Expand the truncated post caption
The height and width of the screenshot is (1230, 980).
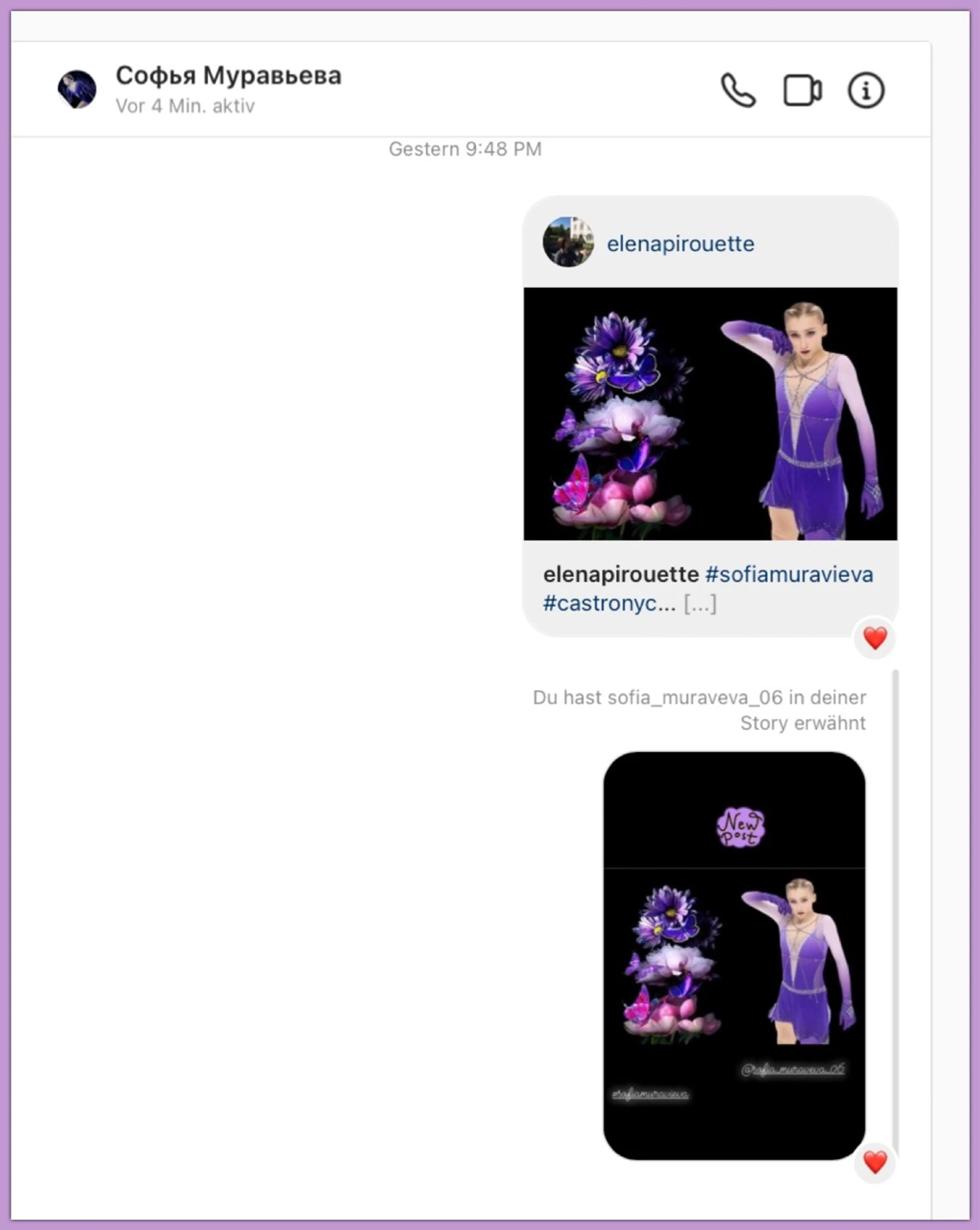(x=700, y=604)
